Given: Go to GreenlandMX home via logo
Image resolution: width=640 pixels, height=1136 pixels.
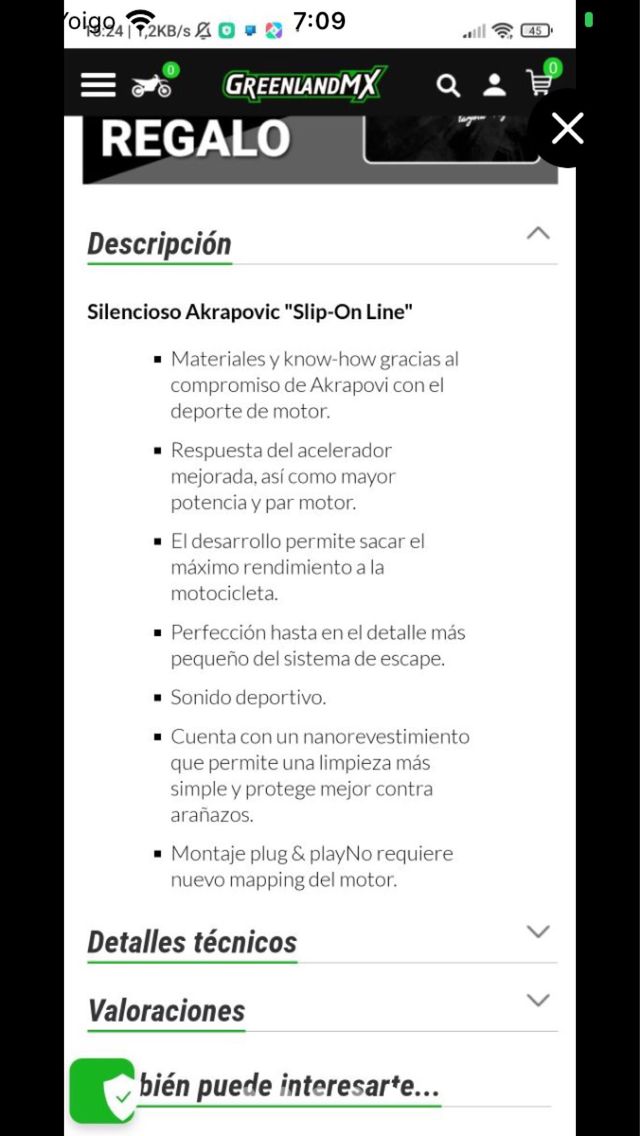Looking at the screenshot, I should (x=305, y=85).
